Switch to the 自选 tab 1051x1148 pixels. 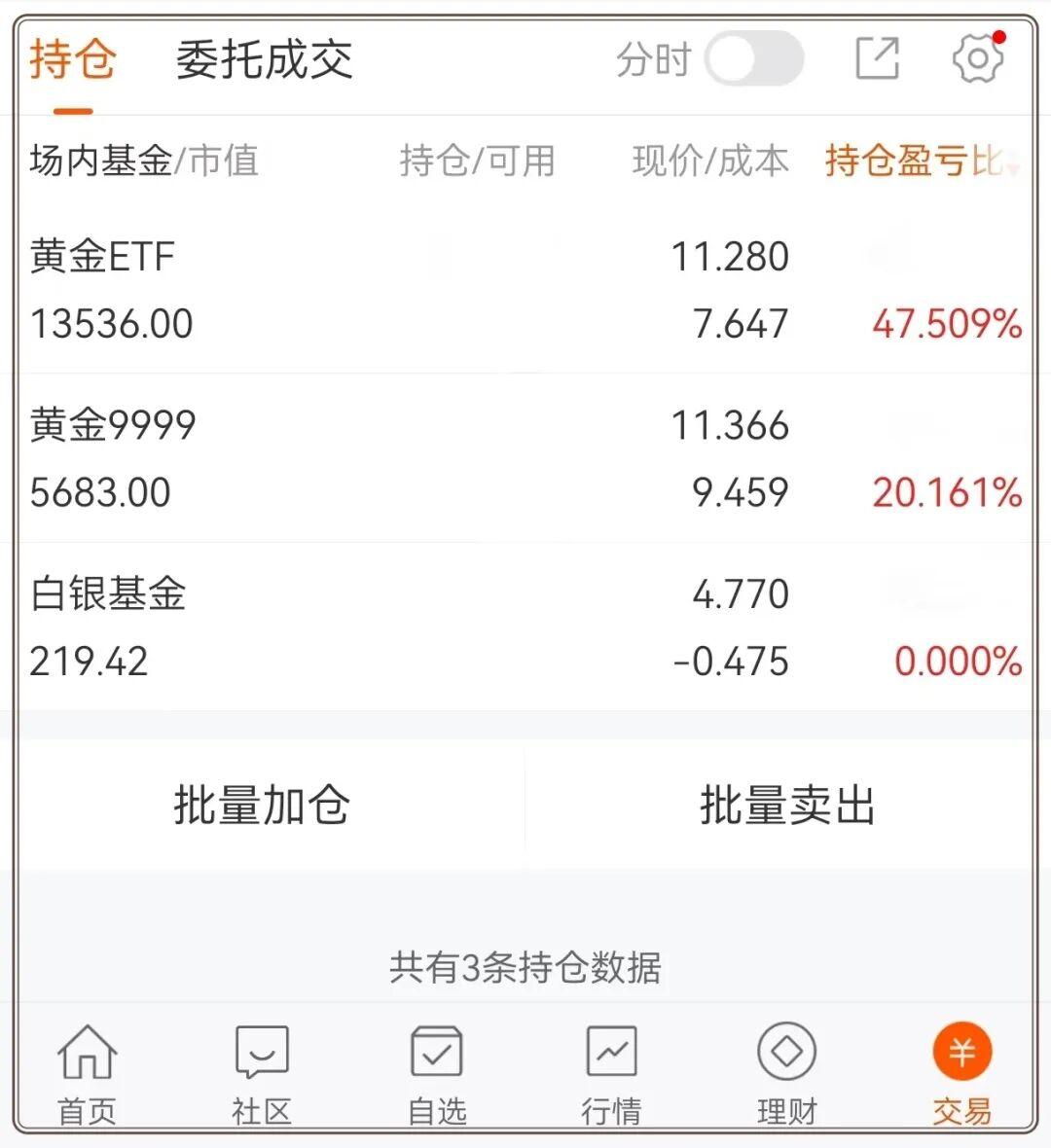(437, 1075)
